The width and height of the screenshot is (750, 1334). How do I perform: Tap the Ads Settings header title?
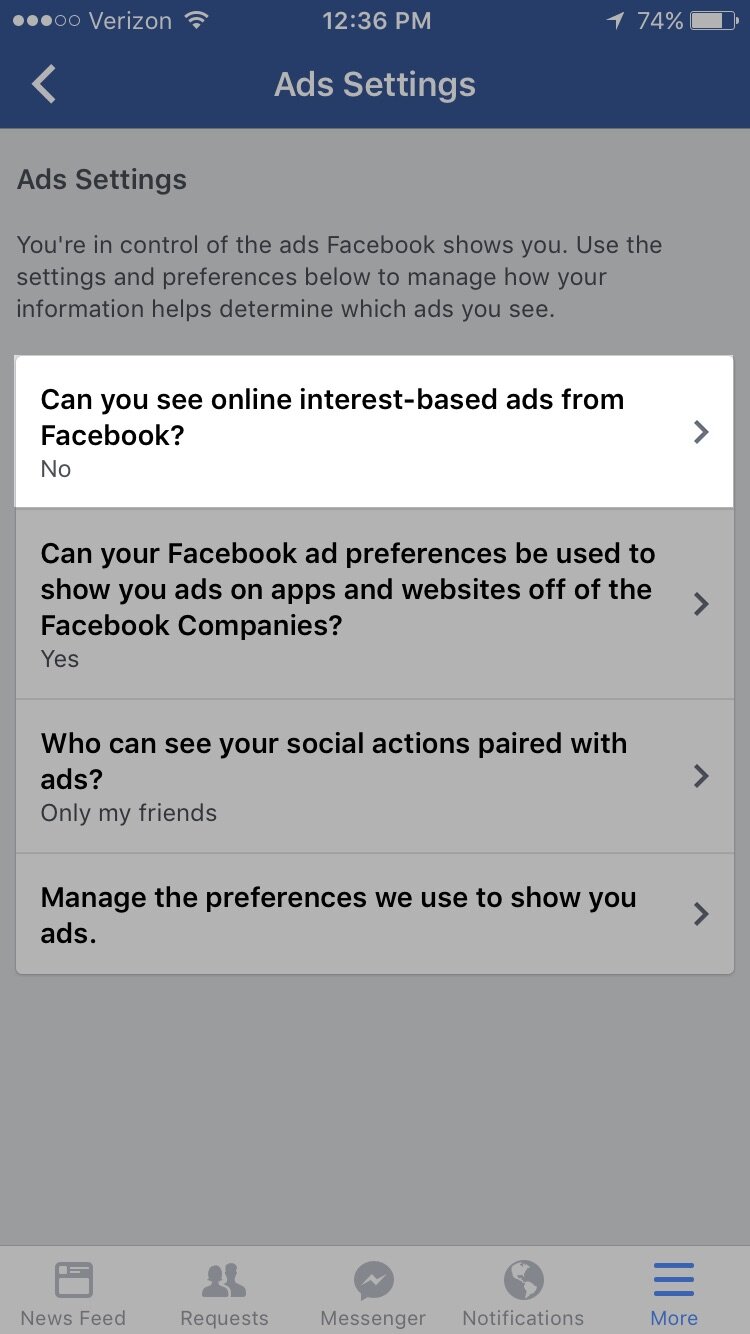coord(375,84)
